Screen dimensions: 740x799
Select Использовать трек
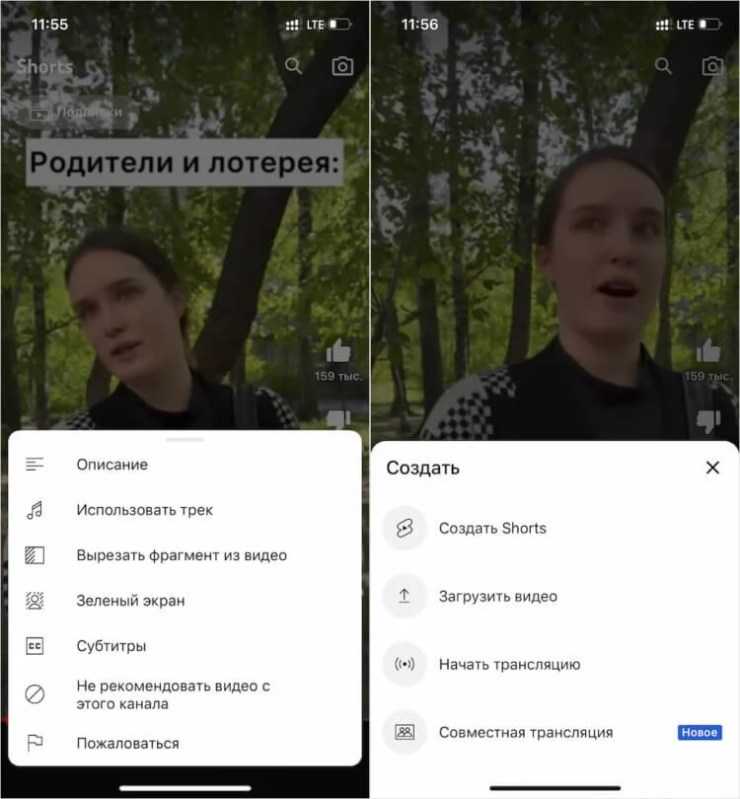[x=144, y=510]
